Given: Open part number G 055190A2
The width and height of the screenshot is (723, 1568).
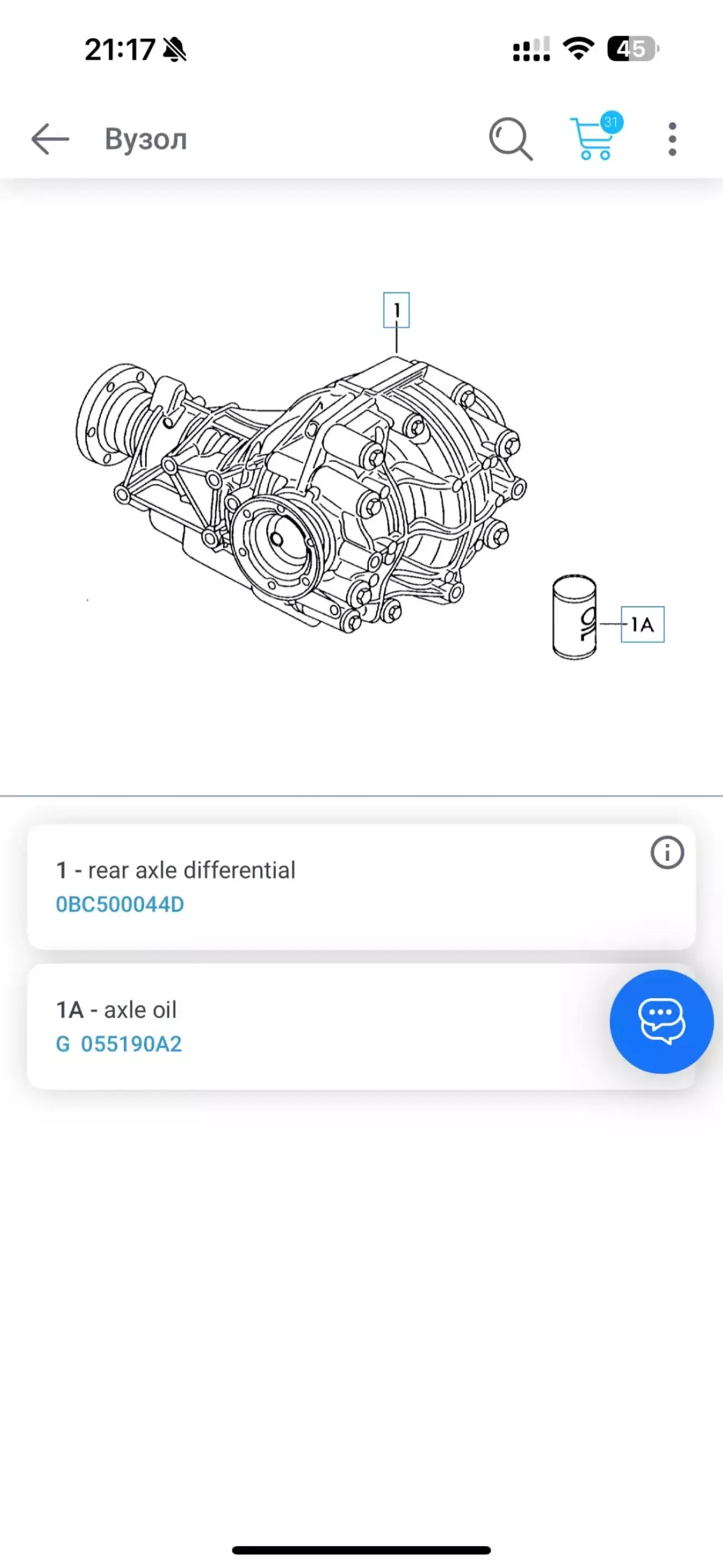Looking at the screenshot, I should pos(119,1044).
